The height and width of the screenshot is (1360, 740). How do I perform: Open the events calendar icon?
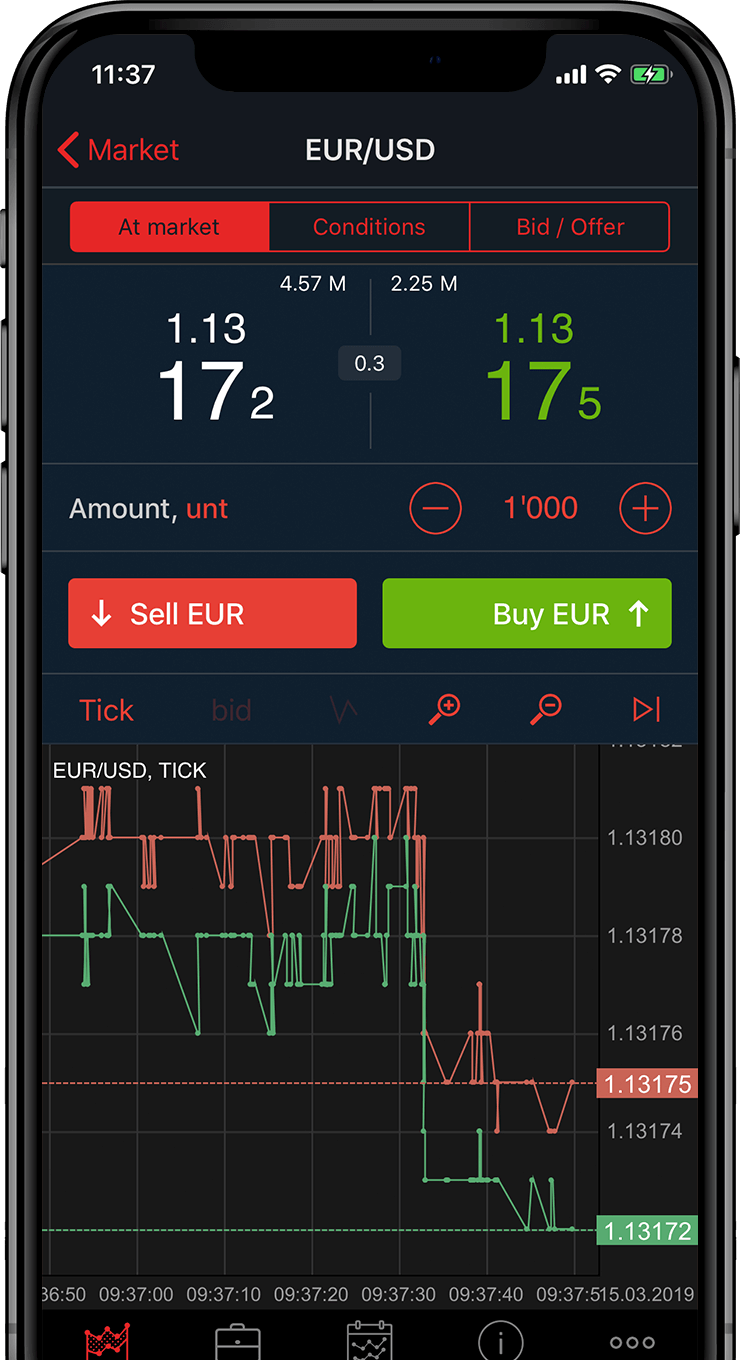pyautogui.click(x=370, y=1340)
